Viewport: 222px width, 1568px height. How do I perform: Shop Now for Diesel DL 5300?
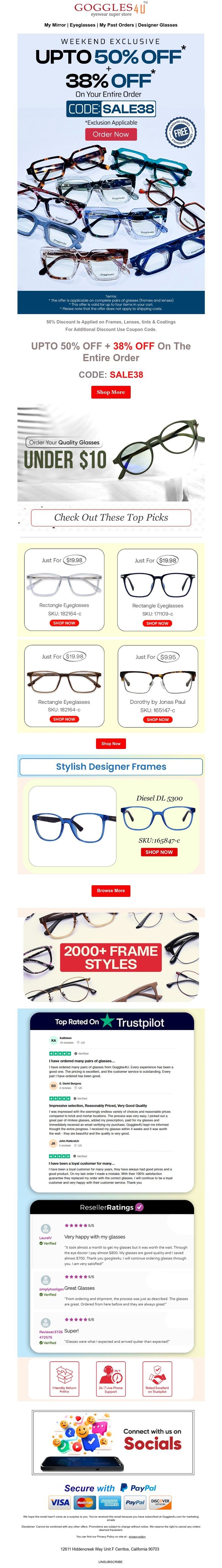pyautogui.click(x=158, y=852)
